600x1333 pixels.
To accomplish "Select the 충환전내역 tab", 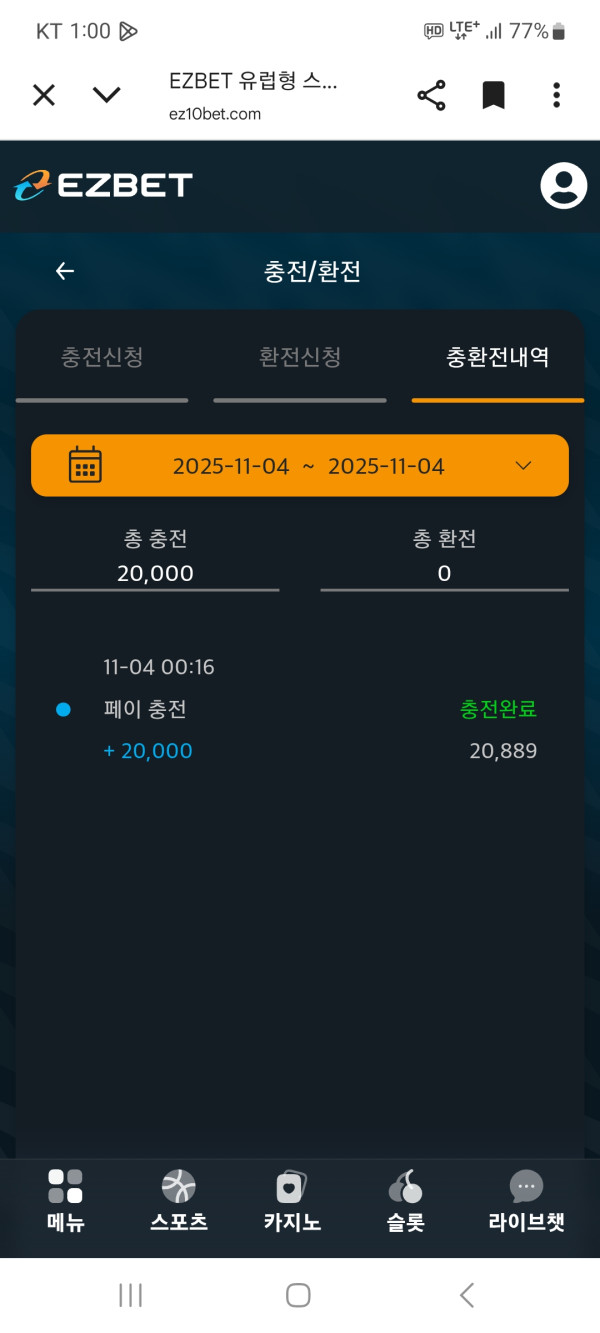I will [497, 358].
